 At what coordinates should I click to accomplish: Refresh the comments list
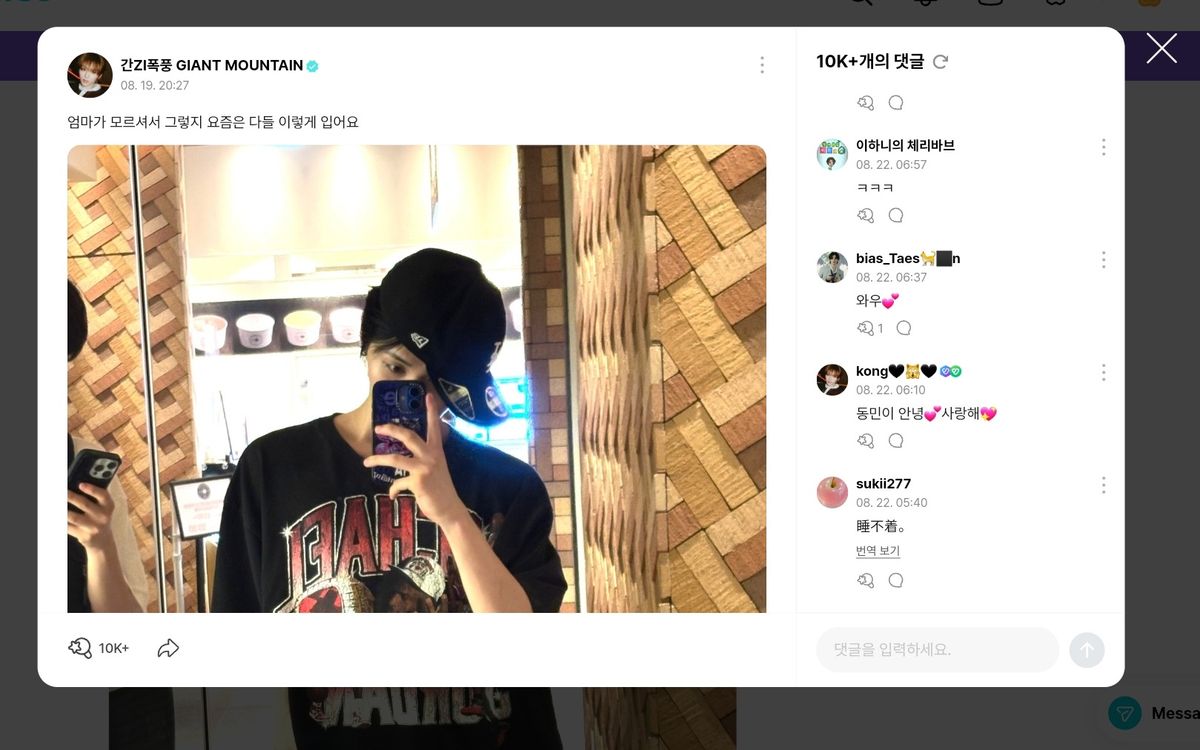coord(940,62)
